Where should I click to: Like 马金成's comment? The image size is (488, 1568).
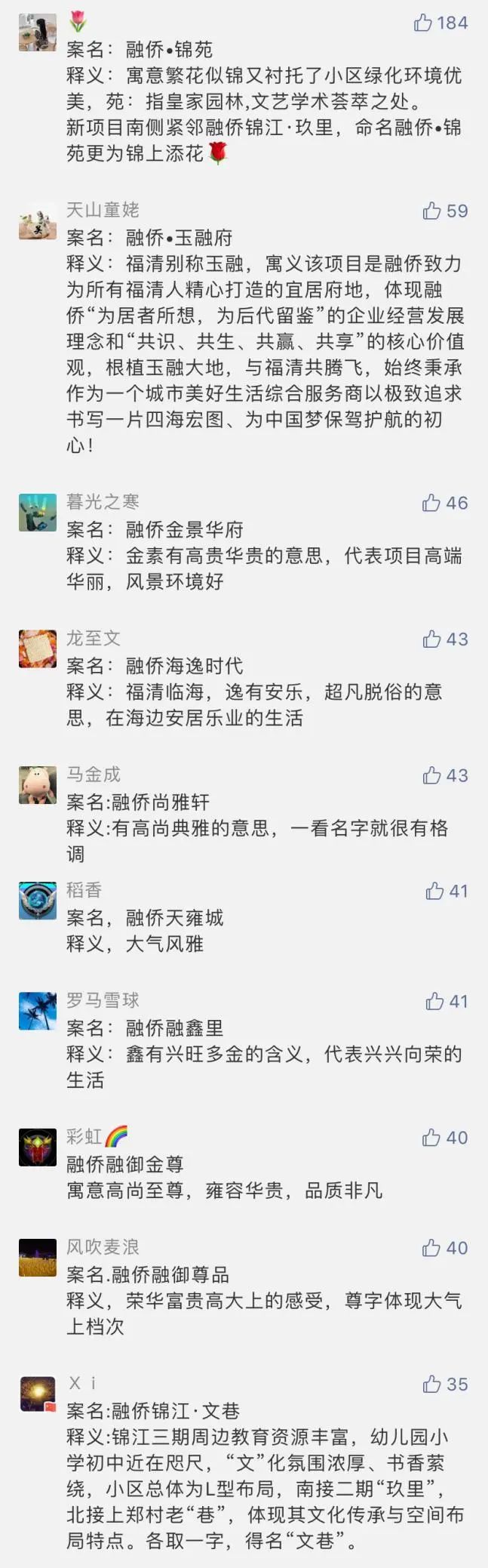point(431,775)
